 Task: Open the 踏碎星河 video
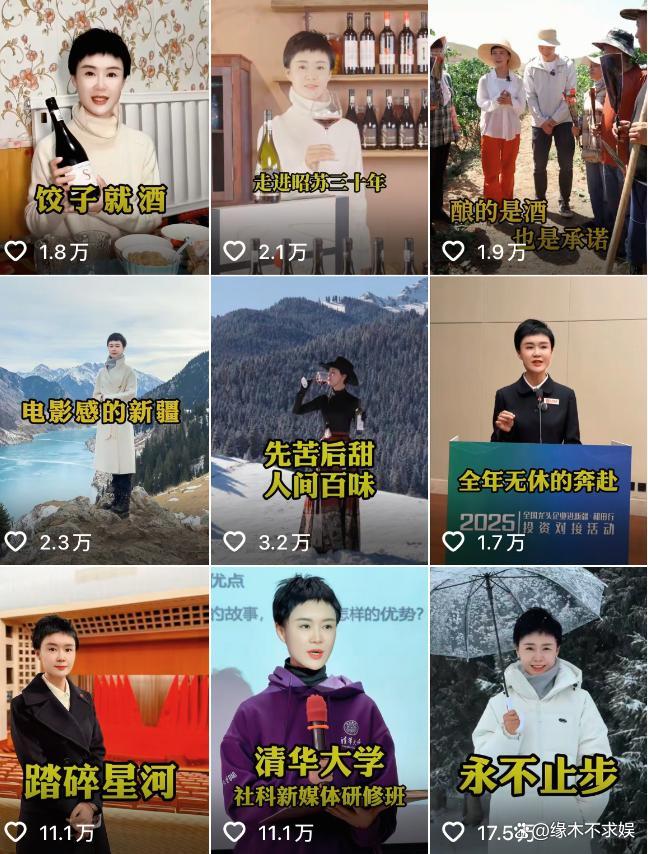pos(104,710)
